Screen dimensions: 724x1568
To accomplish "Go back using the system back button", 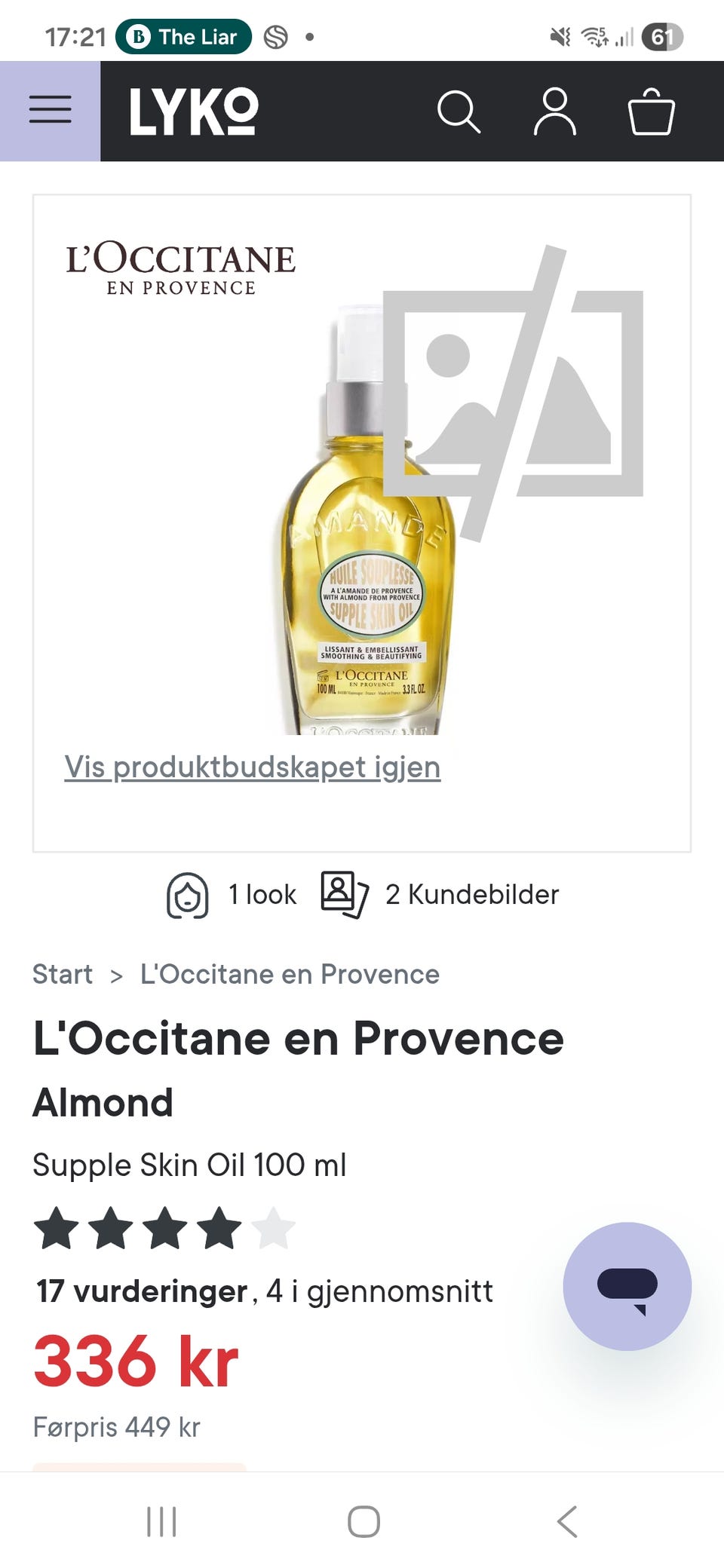I will pyautogui.click(x=567, y=1521).
